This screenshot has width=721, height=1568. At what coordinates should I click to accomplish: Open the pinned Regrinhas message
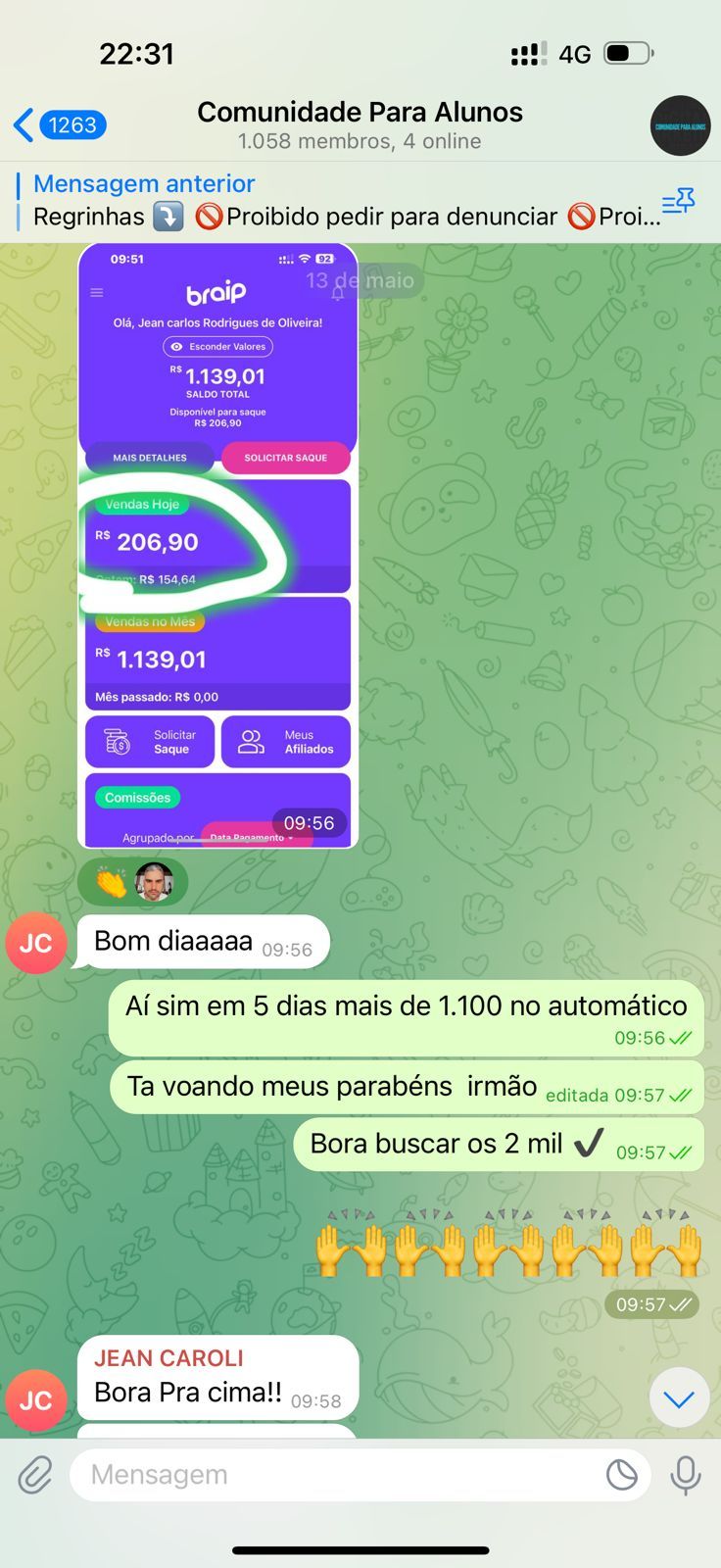click(x=333, y=201)
